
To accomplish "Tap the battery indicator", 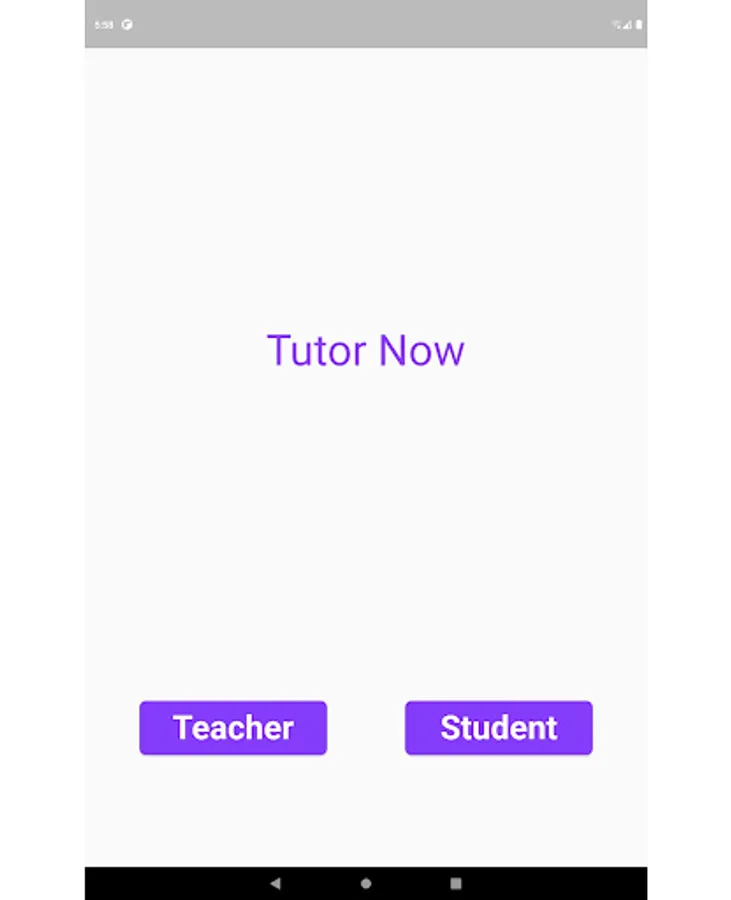I will click(x=638, y=25).
